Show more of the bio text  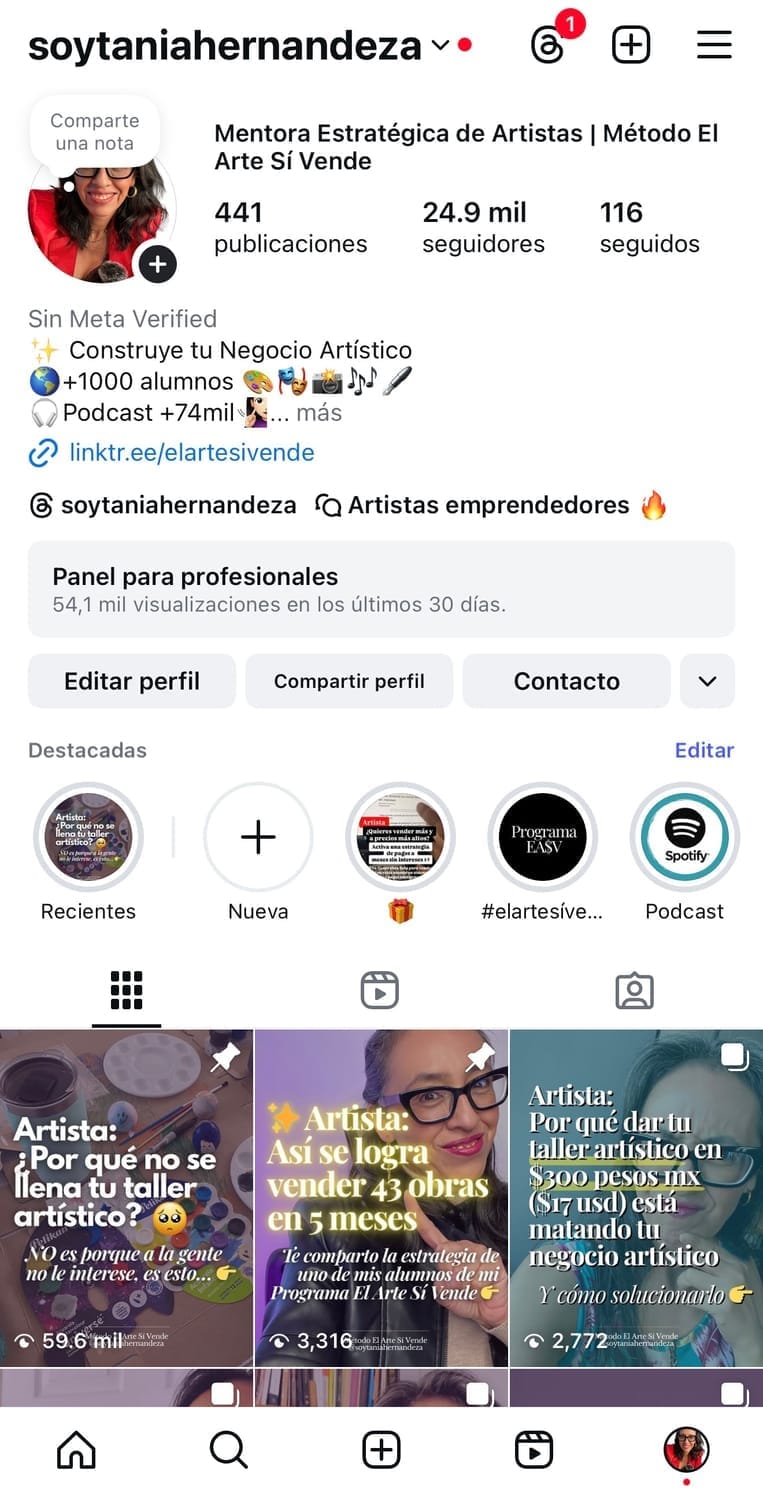click(x=319, y=412)
